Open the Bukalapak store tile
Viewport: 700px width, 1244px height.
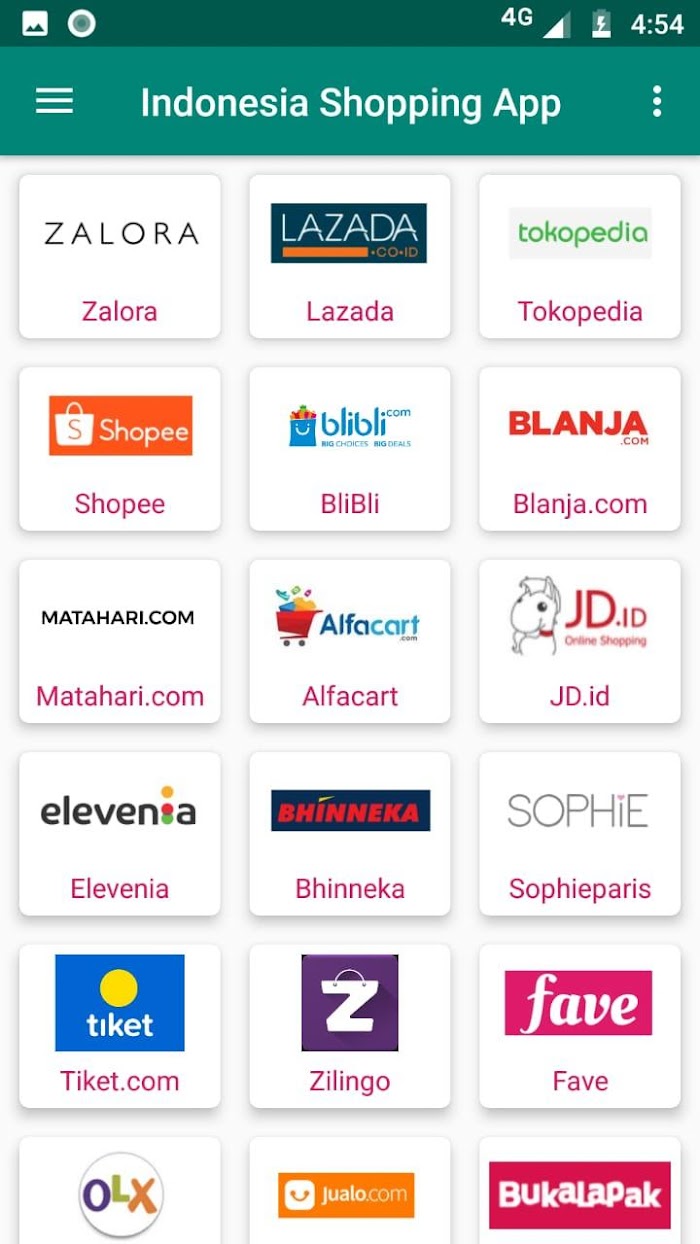pos(580,1193)
